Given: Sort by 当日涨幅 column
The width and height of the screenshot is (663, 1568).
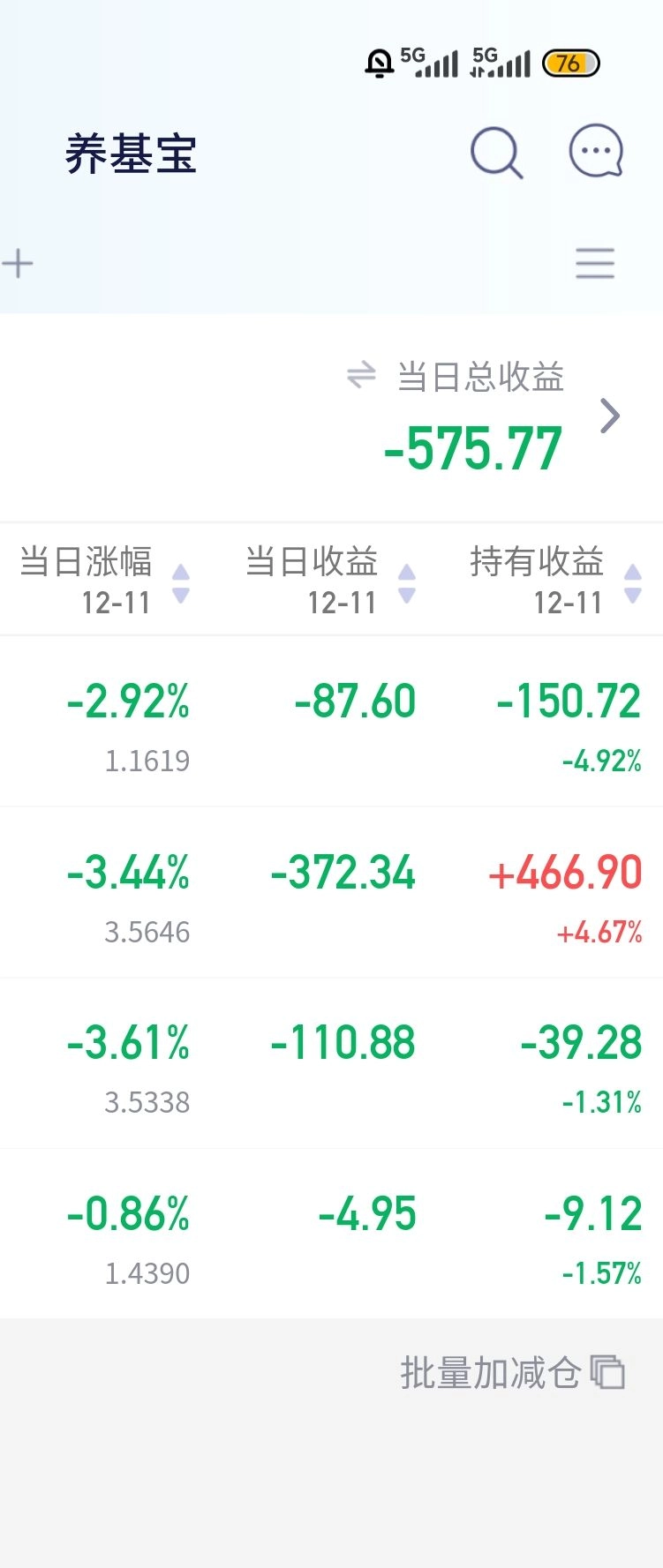Looking at the screenshot, I should pos(104,580).
